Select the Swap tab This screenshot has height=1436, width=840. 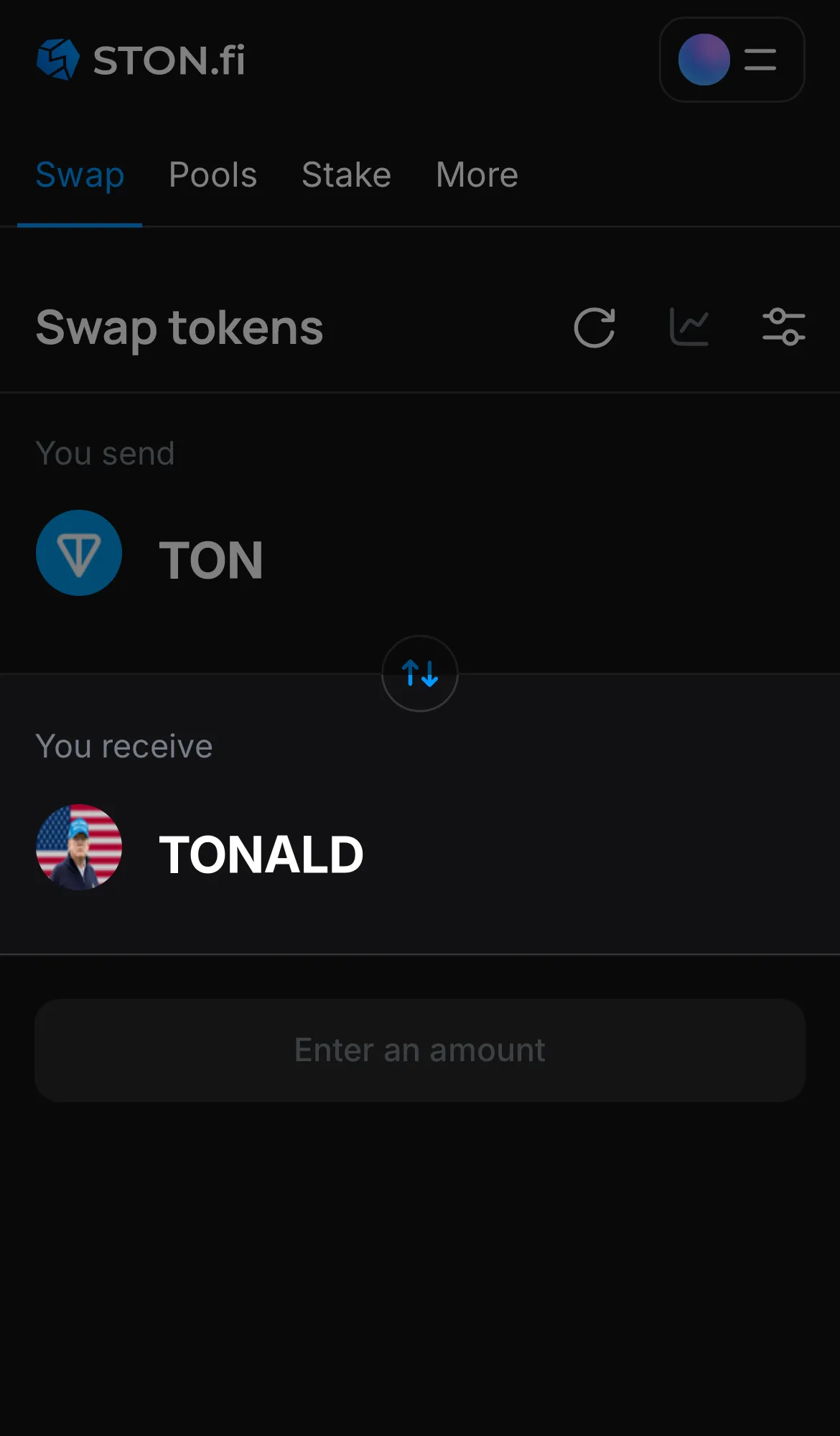tap(80, 174)
